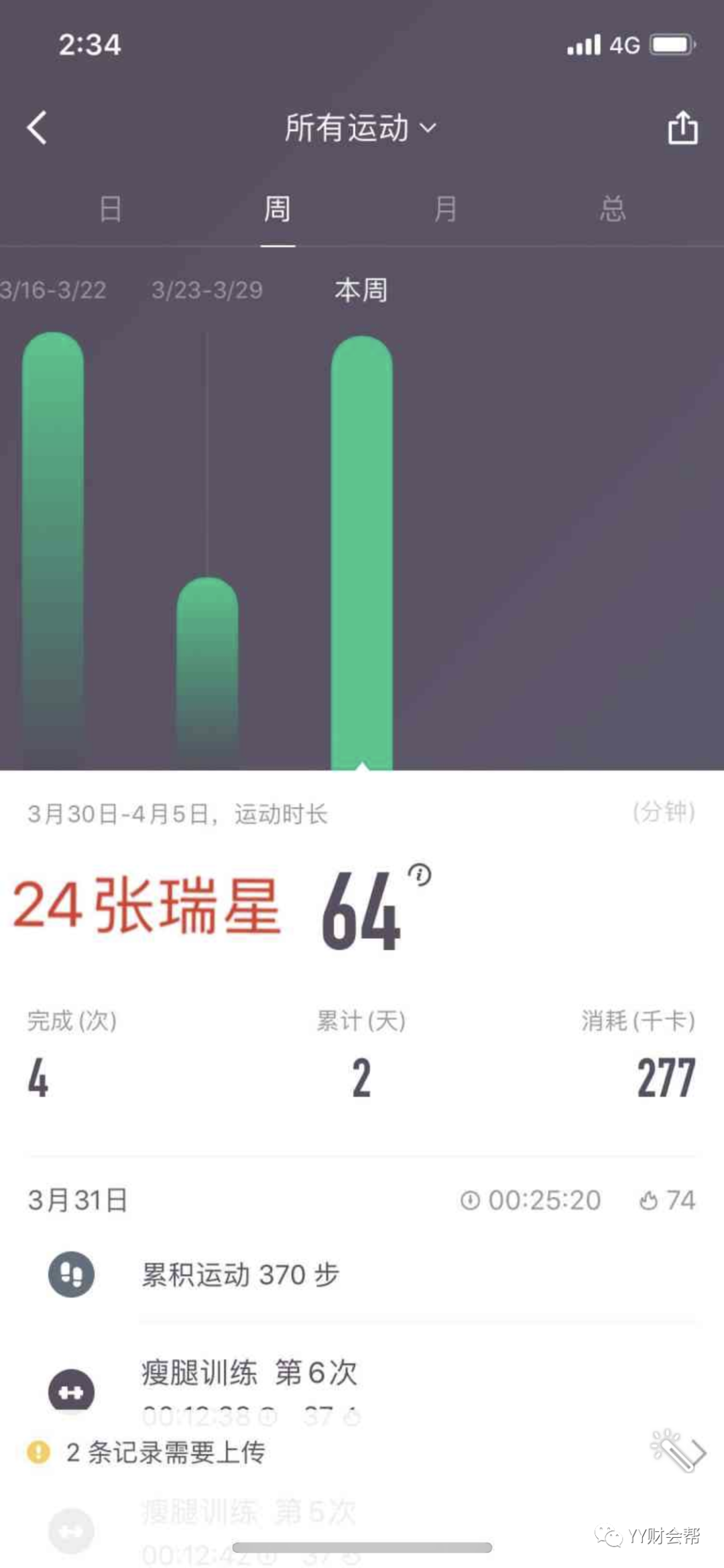This screenshot has width=724, height=1568.
Task: Tap the 2 条记录需要上传 notice
Action: [x=165, y=1452]
